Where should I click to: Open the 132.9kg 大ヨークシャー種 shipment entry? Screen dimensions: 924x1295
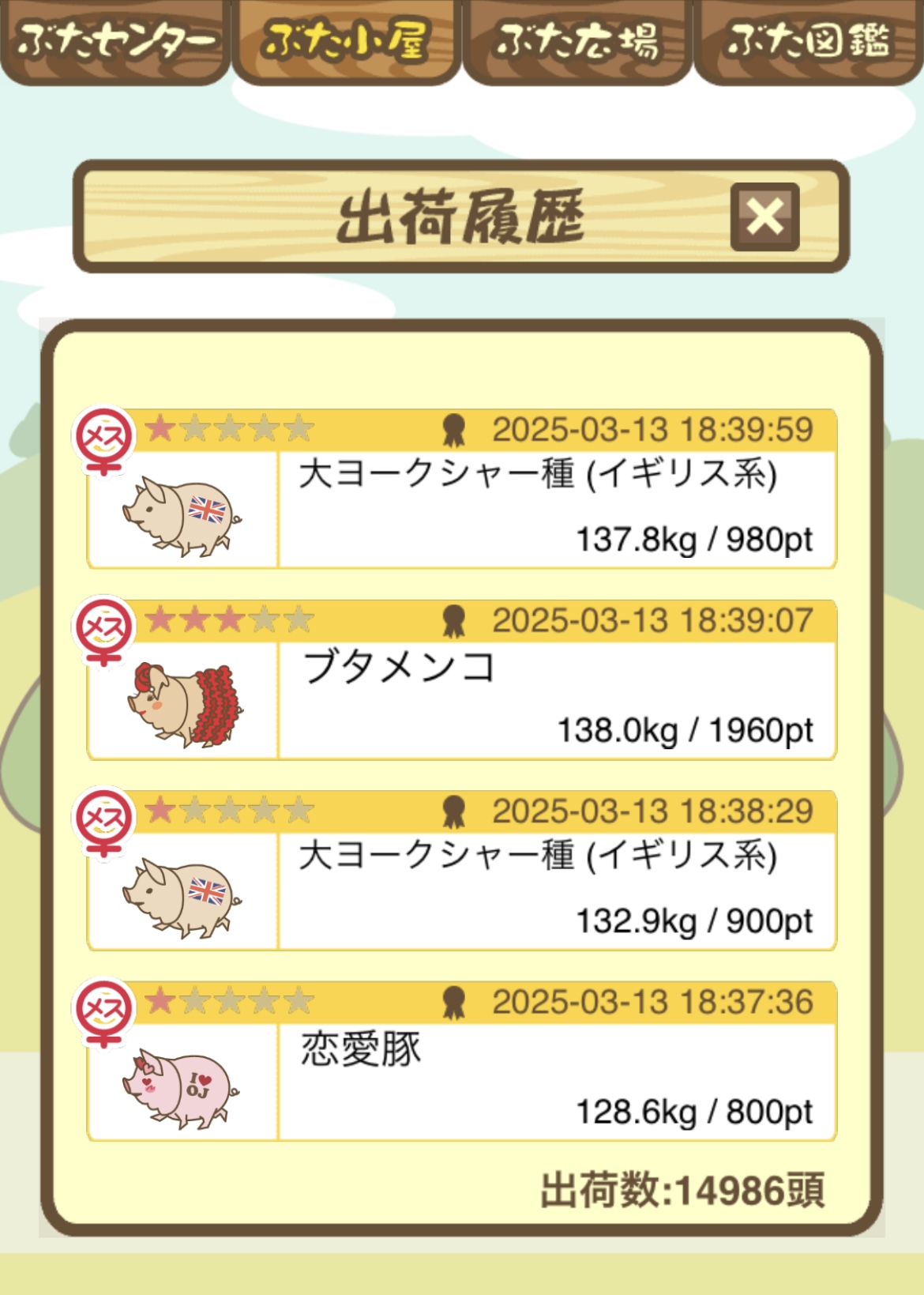462,871
